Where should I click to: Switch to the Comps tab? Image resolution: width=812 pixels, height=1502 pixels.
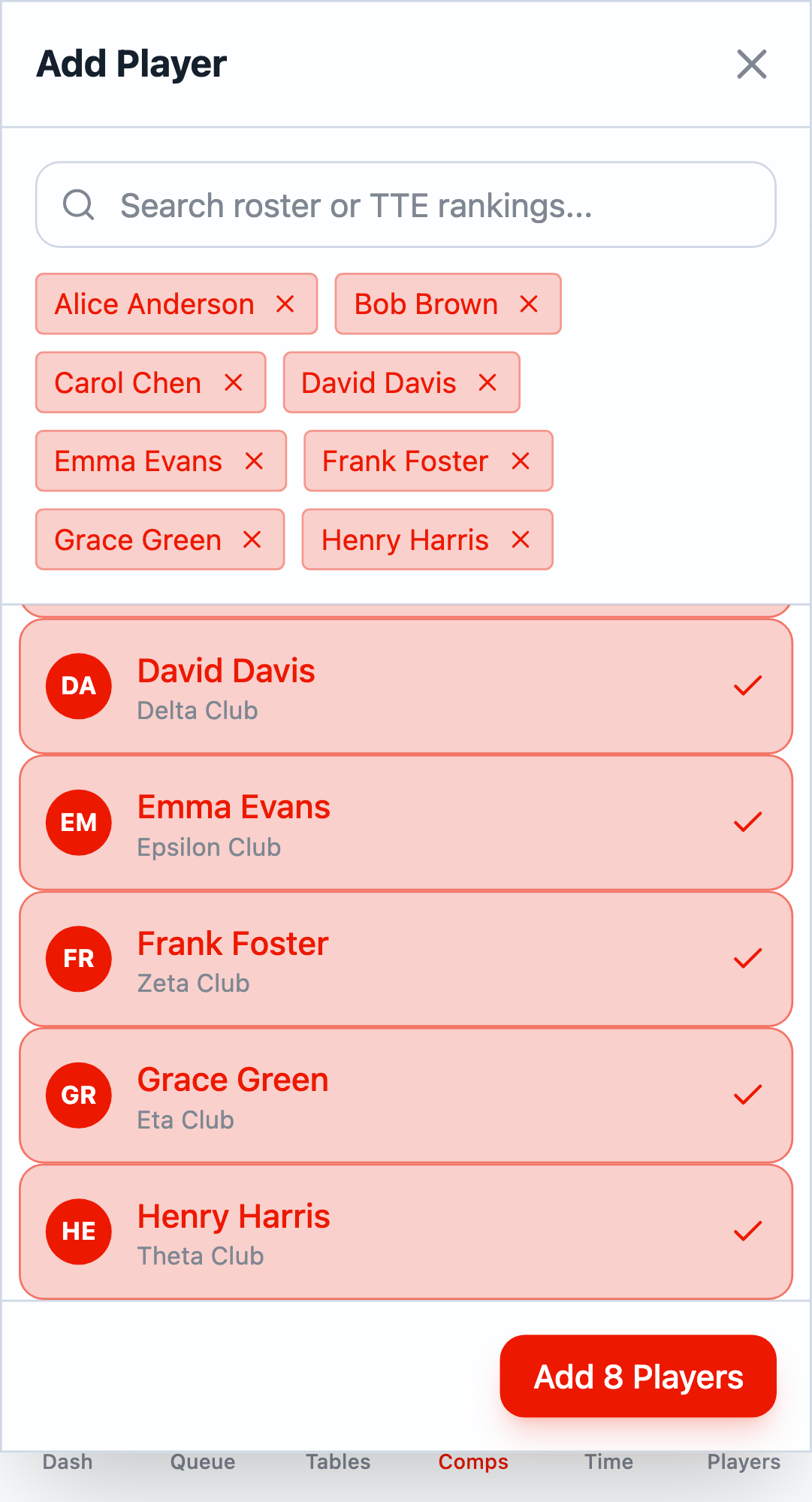472,1461
